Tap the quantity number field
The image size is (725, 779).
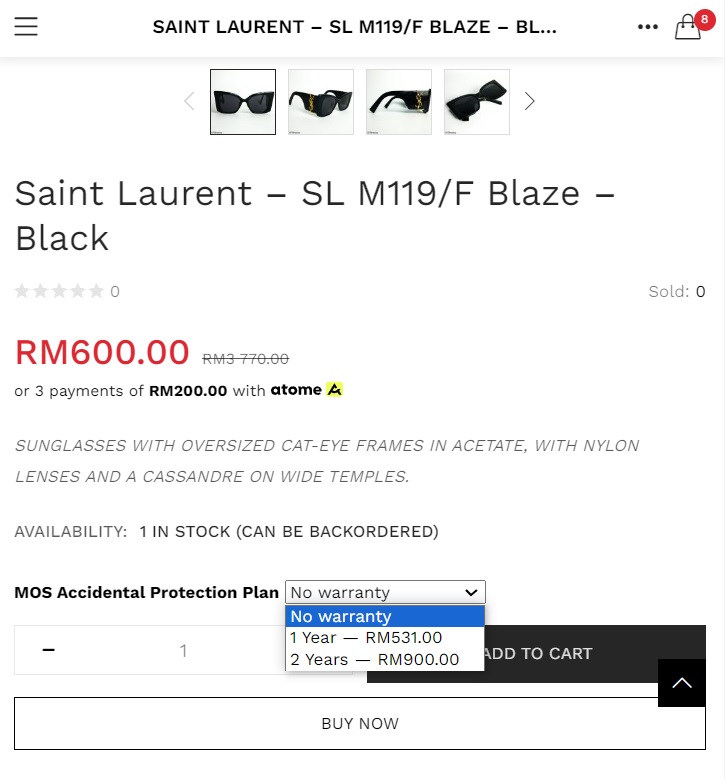(x=183, y=651)
